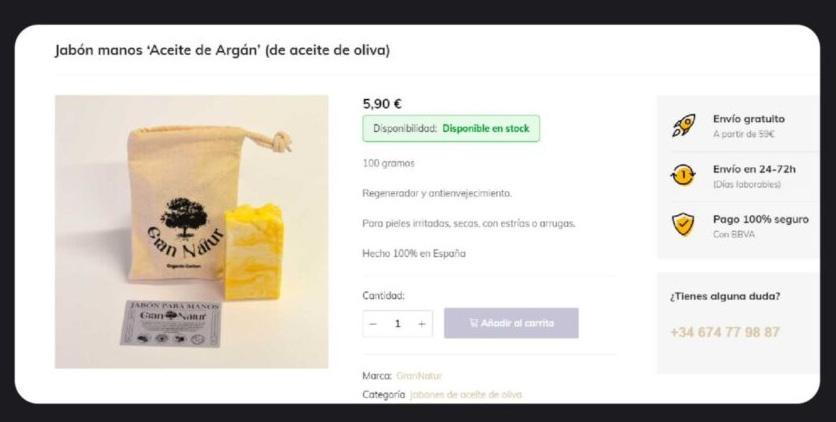836x422 pixels.
Task: Decrease quantity with the minus button
Action: point(373,323)
